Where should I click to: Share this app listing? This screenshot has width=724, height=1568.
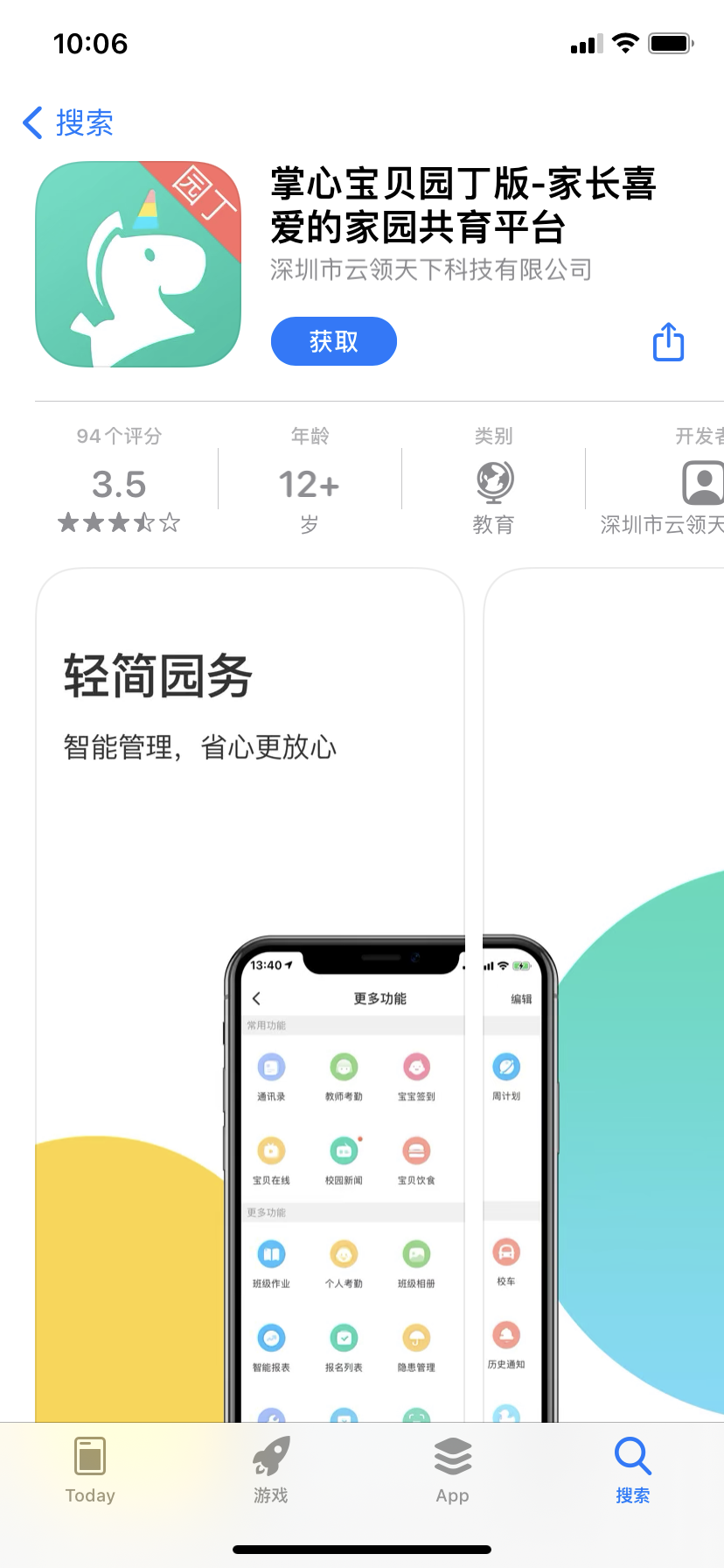pos(668,342)
